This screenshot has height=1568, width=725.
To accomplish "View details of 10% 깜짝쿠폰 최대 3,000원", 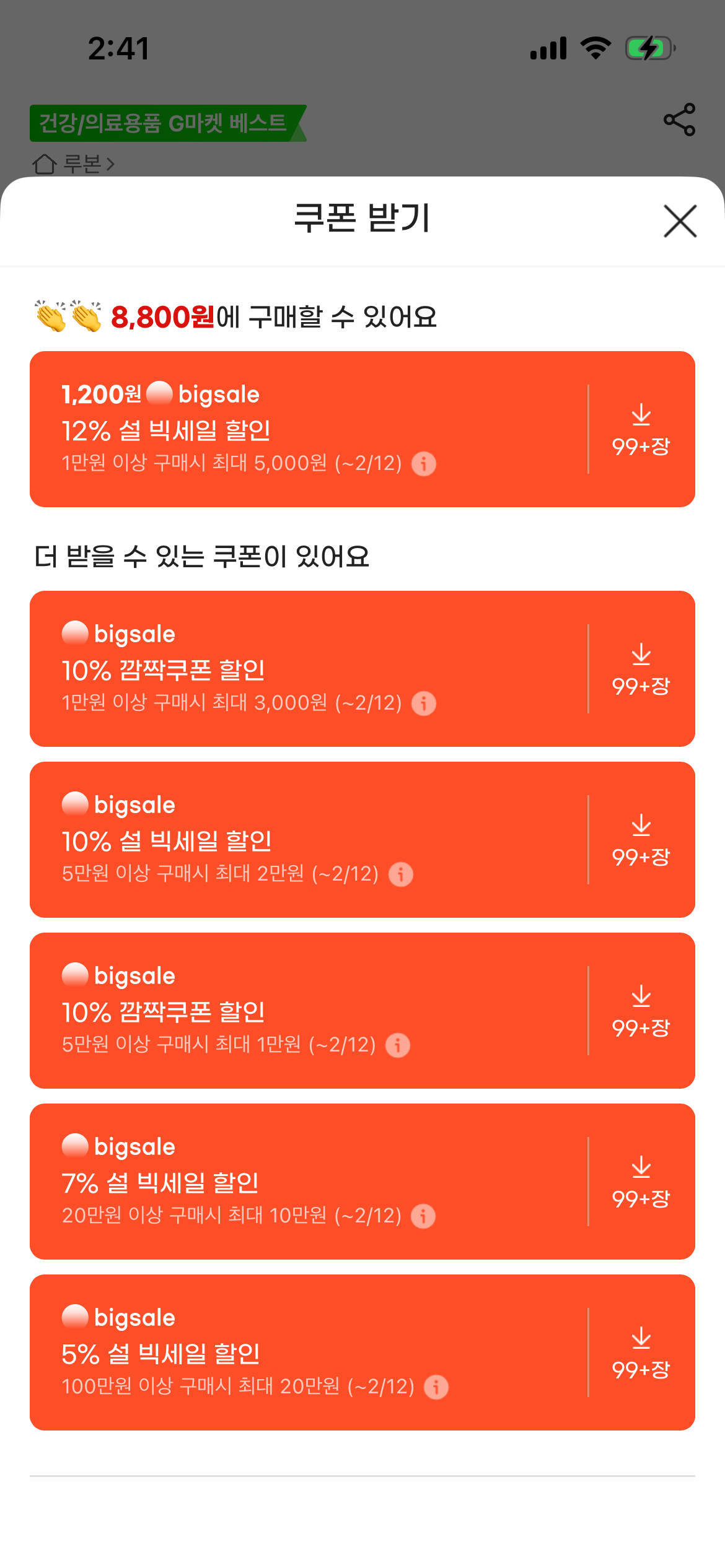I will [424, 703].
